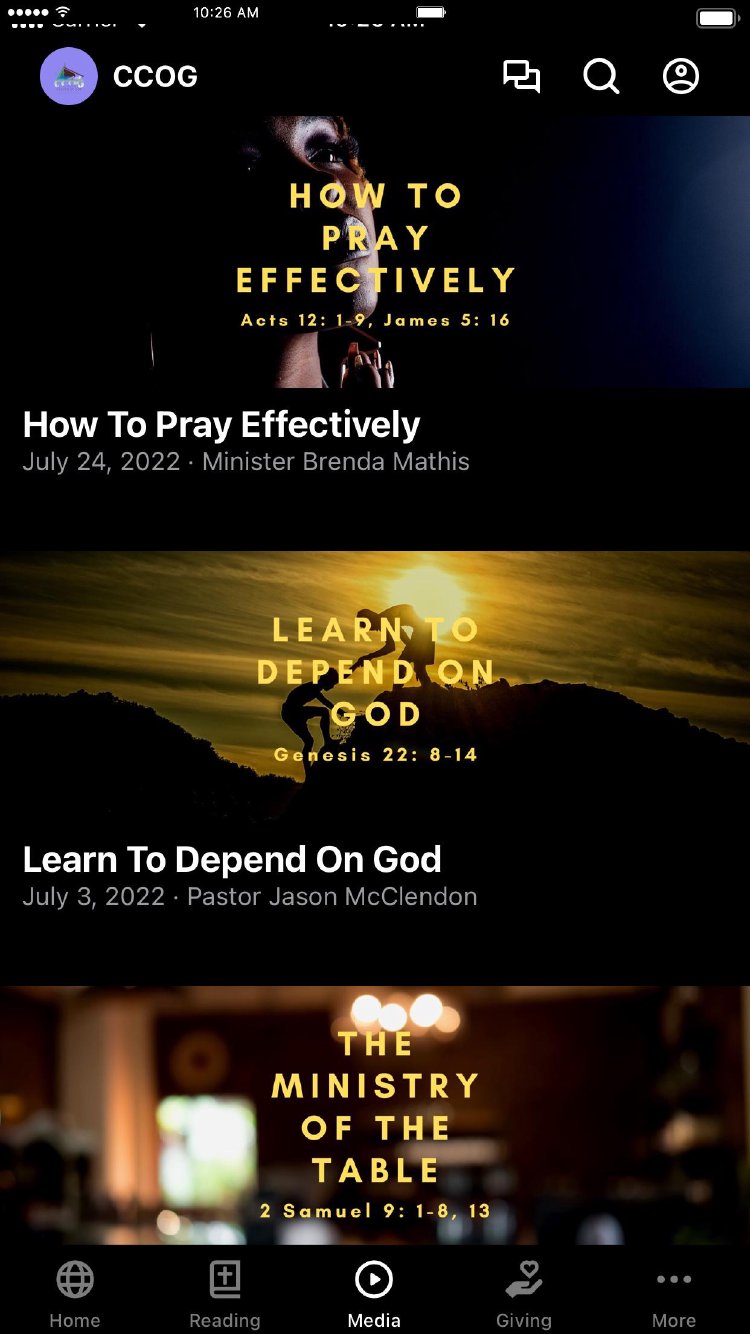The width and height of the screenshot is (750, 1334).
Task: Go to the Giving tab
Action: coord(524,1294)
